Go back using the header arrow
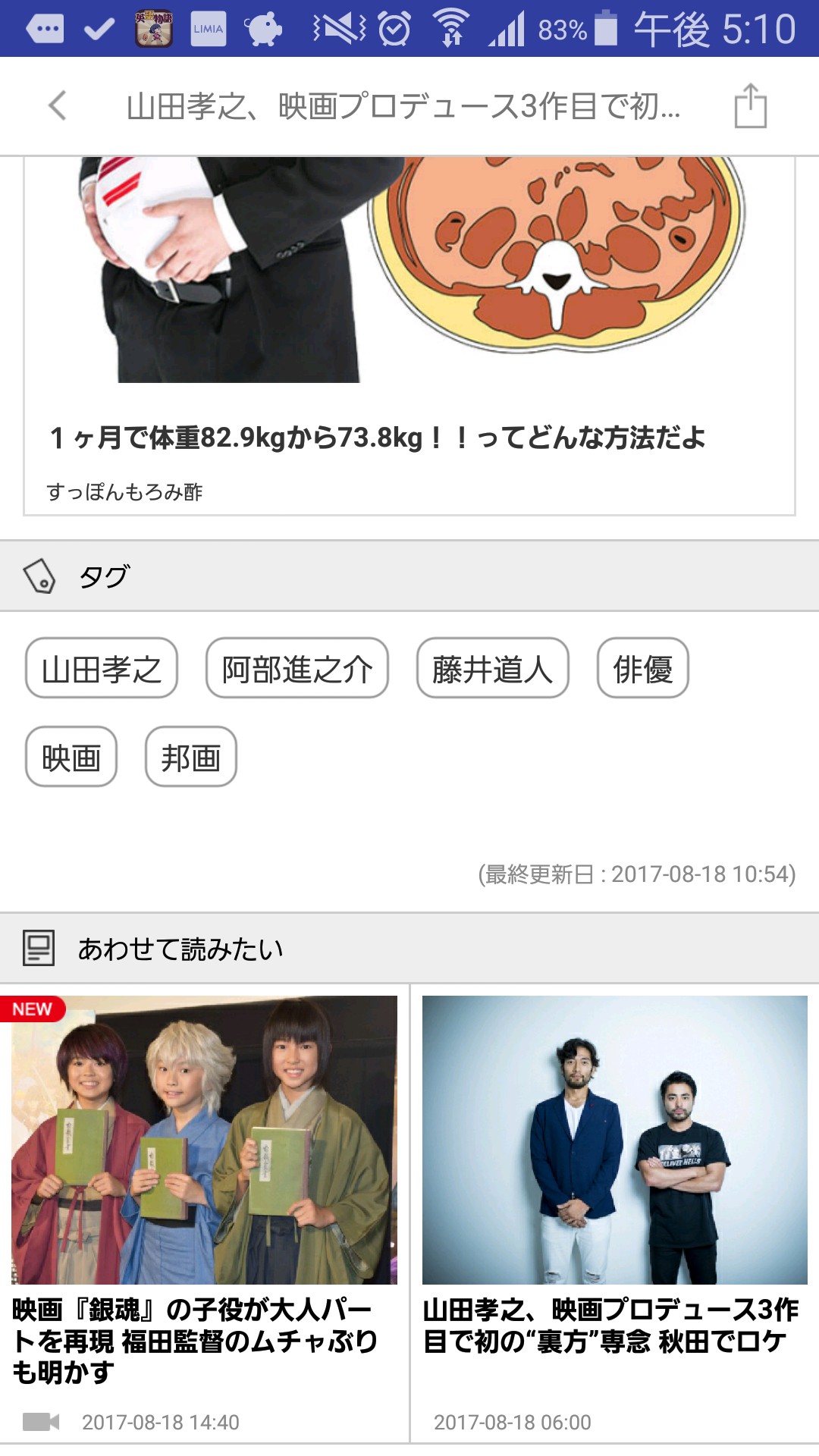The image size is (819, 1456). (58, 105)
